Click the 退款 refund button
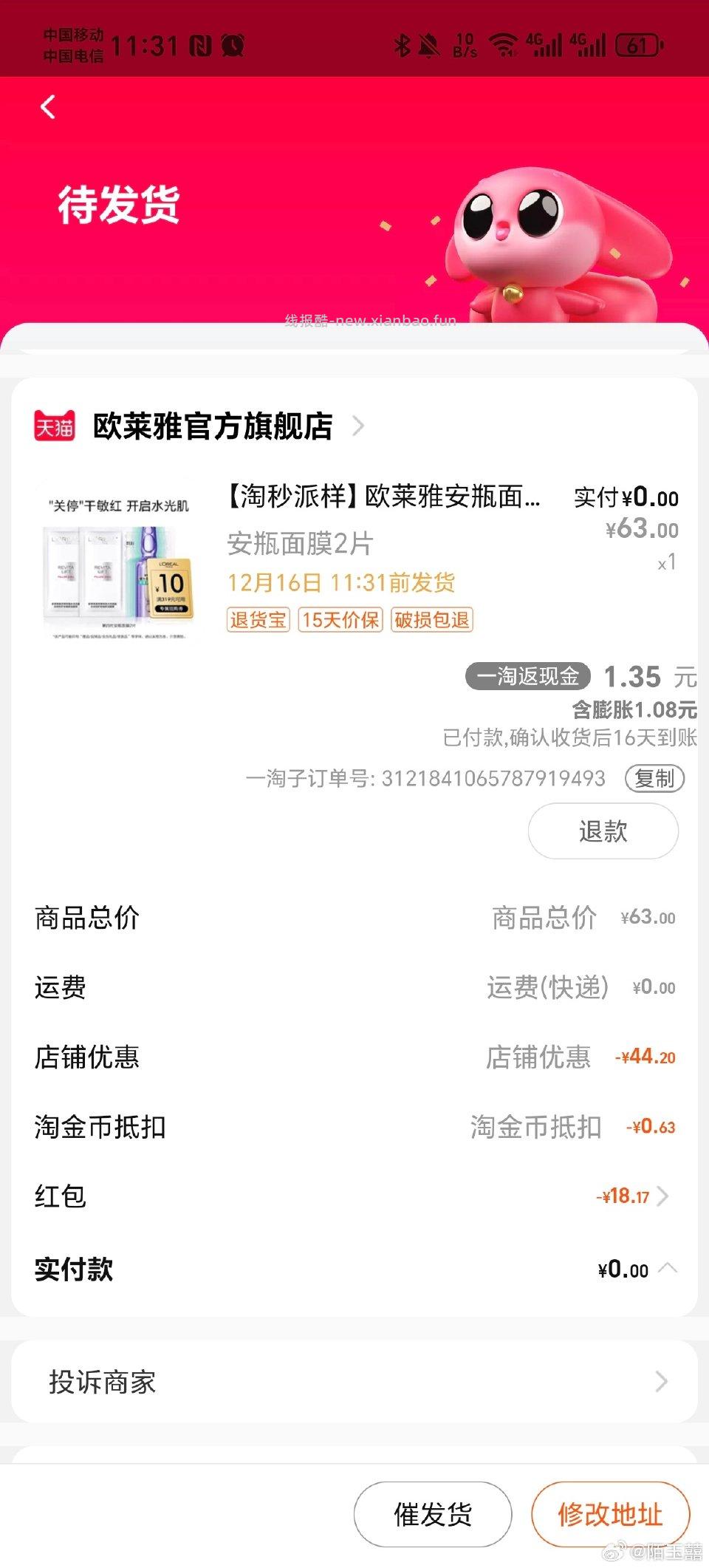The width and height of the screenshot is (709, 1568). click(x=603, y=831)
